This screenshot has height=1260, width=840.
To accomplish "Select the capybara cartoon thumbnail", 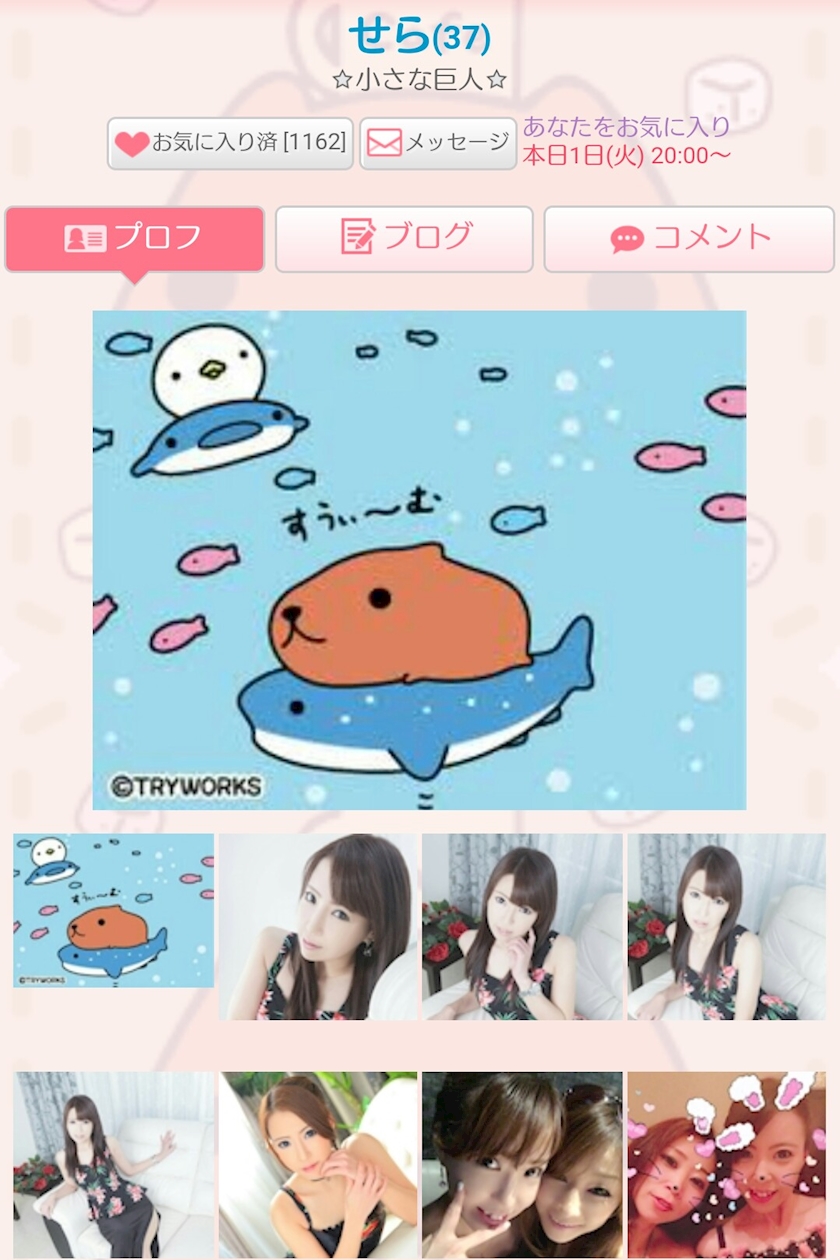I will click(x=114, y=911).
